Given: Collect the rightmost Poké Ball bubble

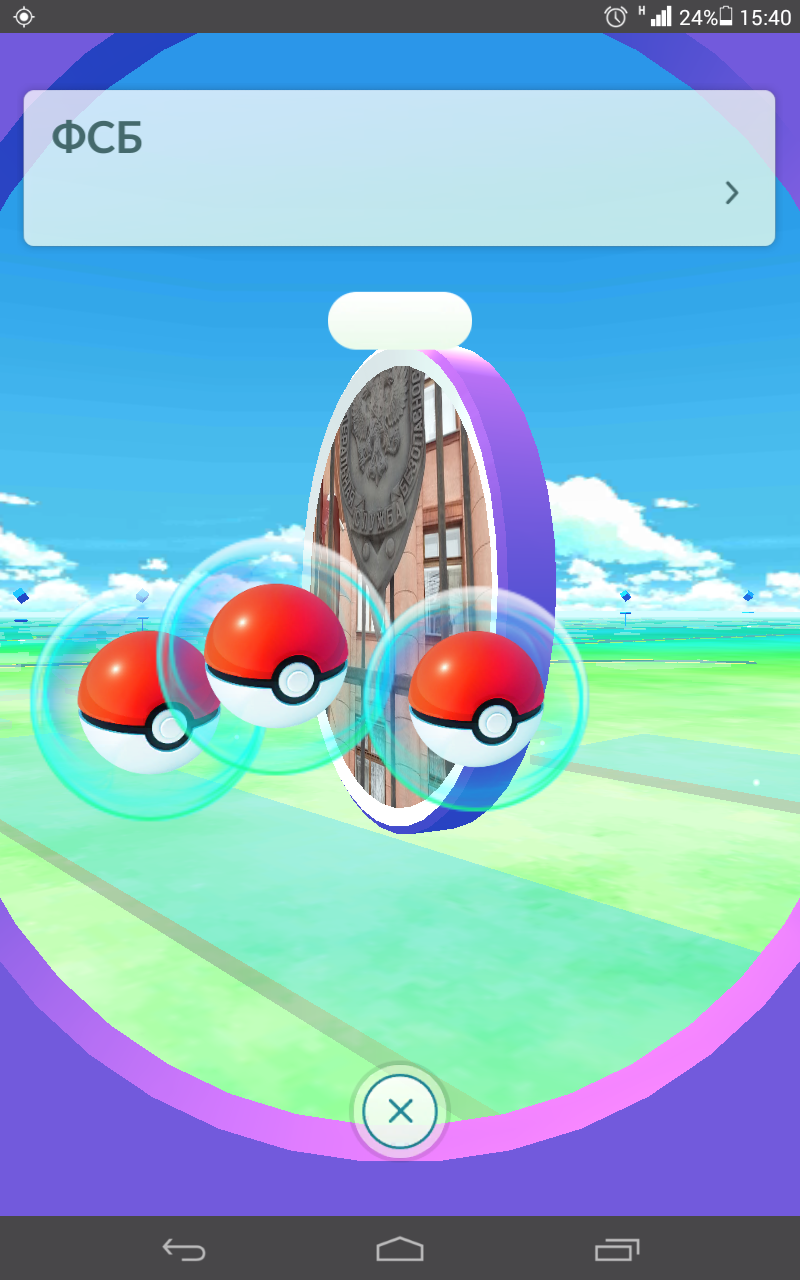Looking at the screenshot, I should click(x=476, y=698).
